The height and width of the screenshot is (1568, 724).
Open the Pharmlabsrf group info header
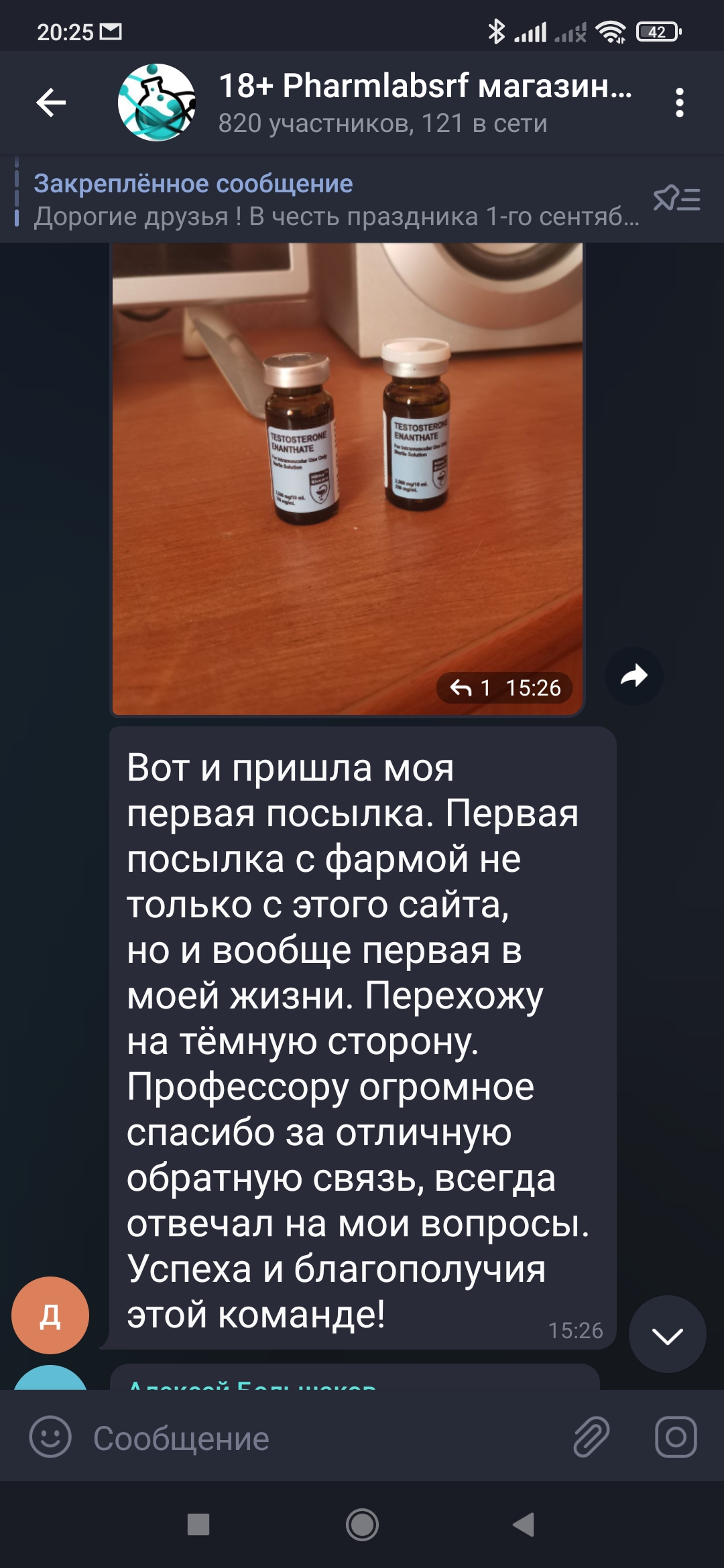tap(424, 103)
